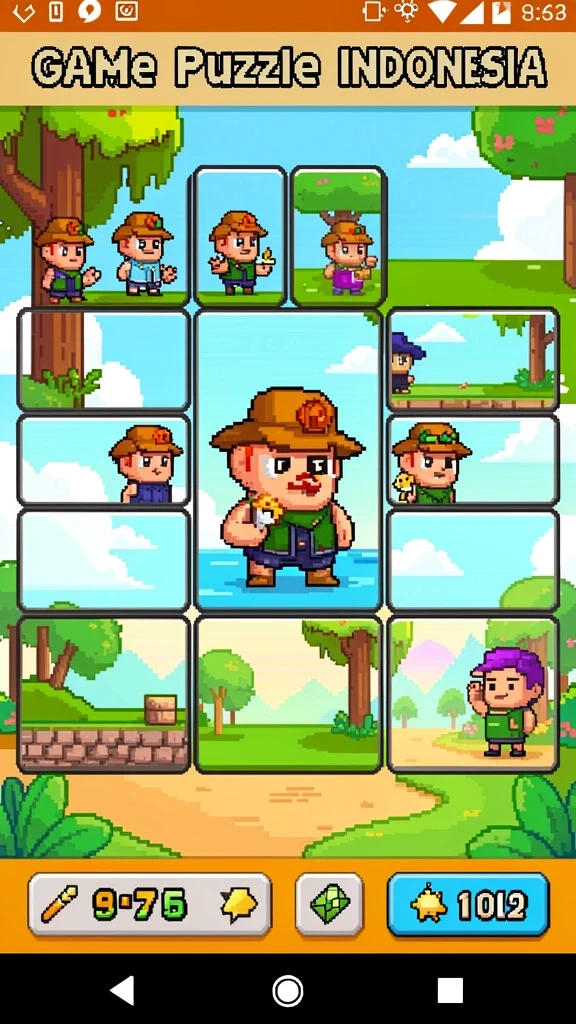Pick the tile with the character in a navy vest
The image size is (576, 1024).
[104, 460]
